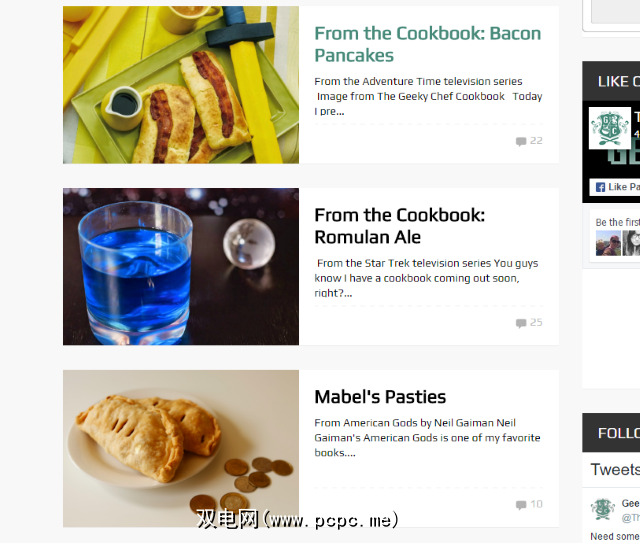The width and height of the screenshot is (640, 543).
Task: View comments on Mabel's Pasties post
Action: click(x=529, y=505)
